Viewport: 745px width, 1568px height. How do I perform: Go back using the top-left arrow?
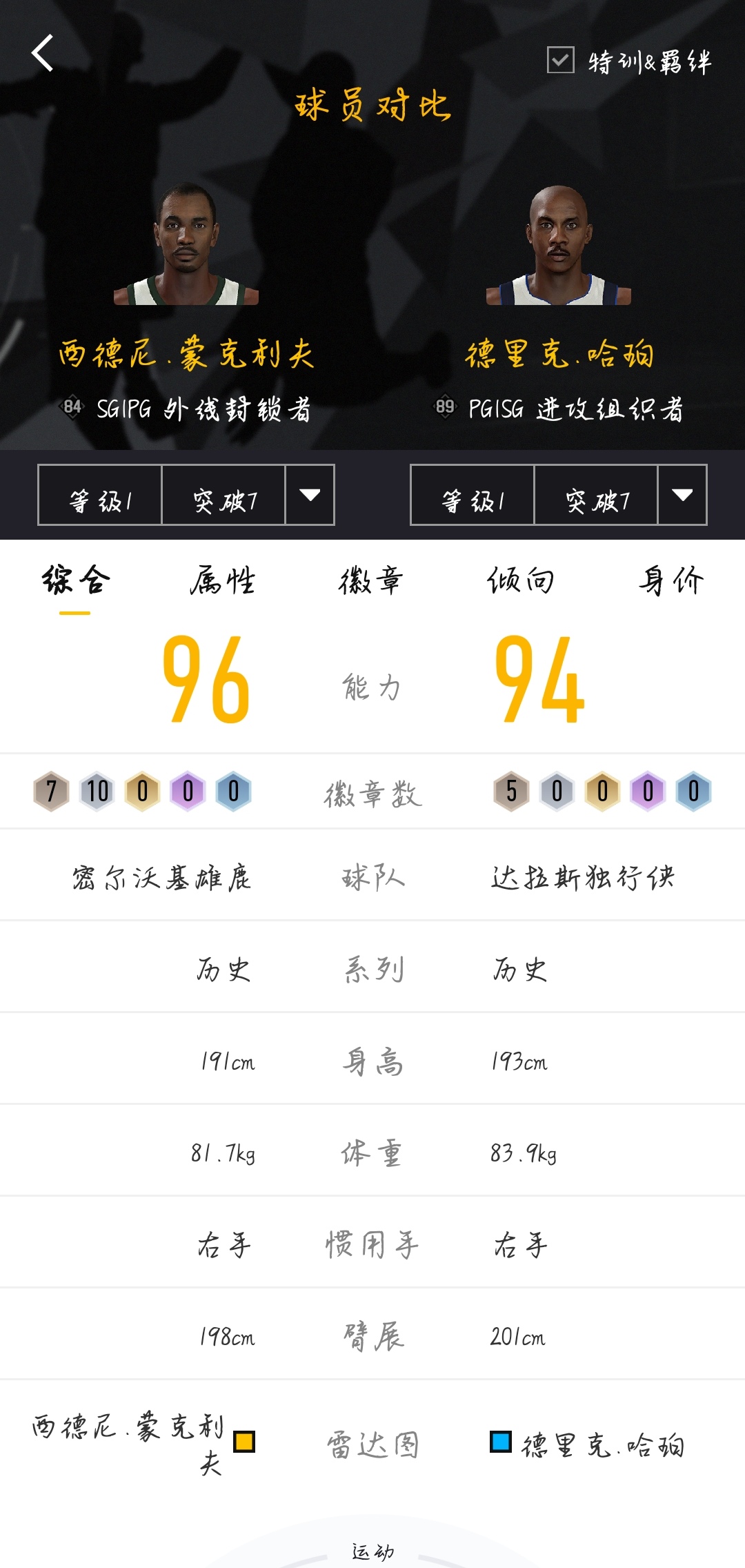coord(43,53)
